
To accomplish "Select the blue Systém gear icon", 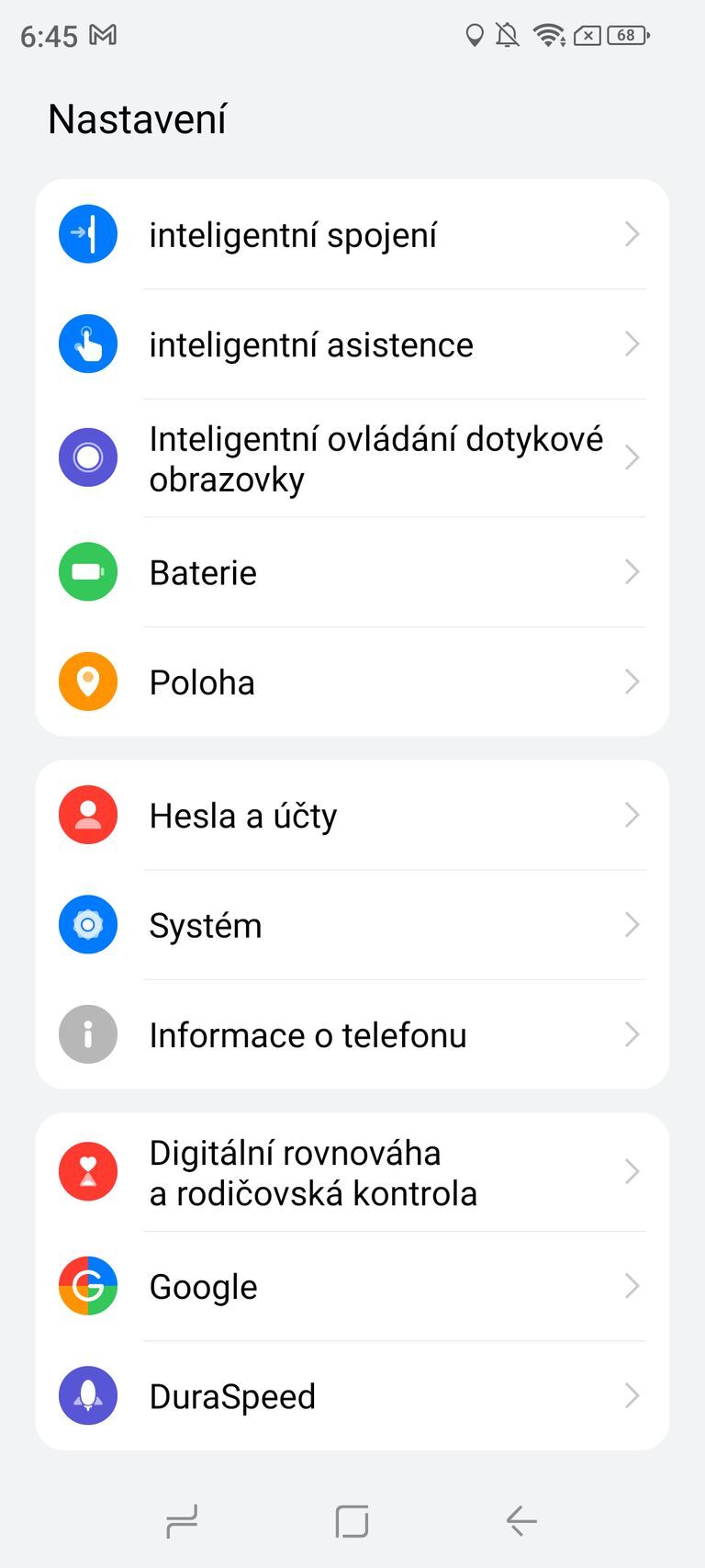I will pos(88,925).
